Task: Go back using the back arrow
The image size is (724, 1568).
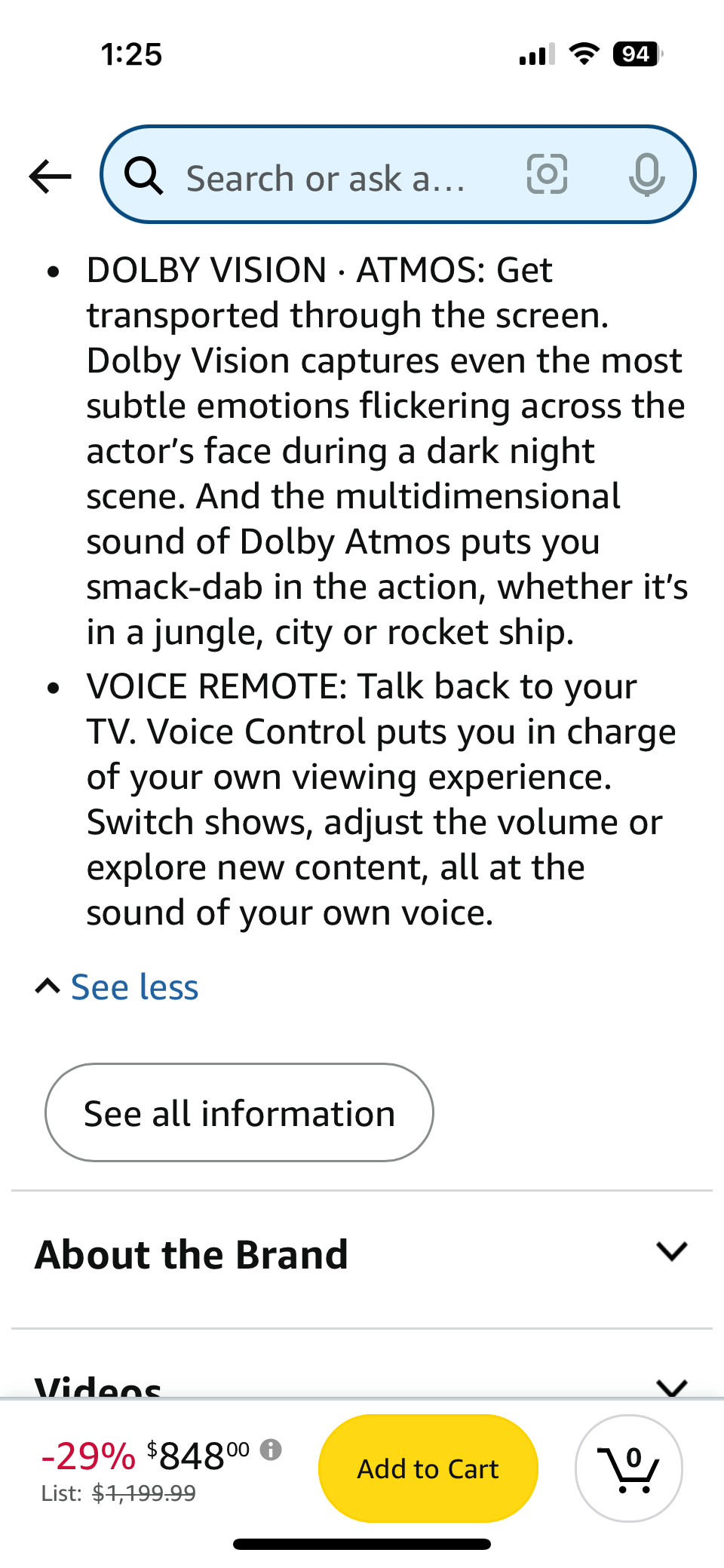Action: (50, 176)
